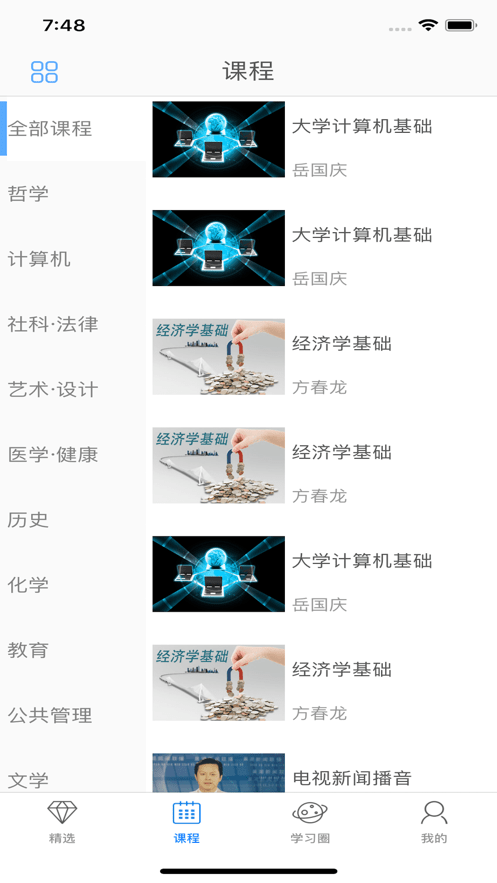Screen dimensions: 497x883
Task: Go to the 精选 tab
Action: (62, 822)
